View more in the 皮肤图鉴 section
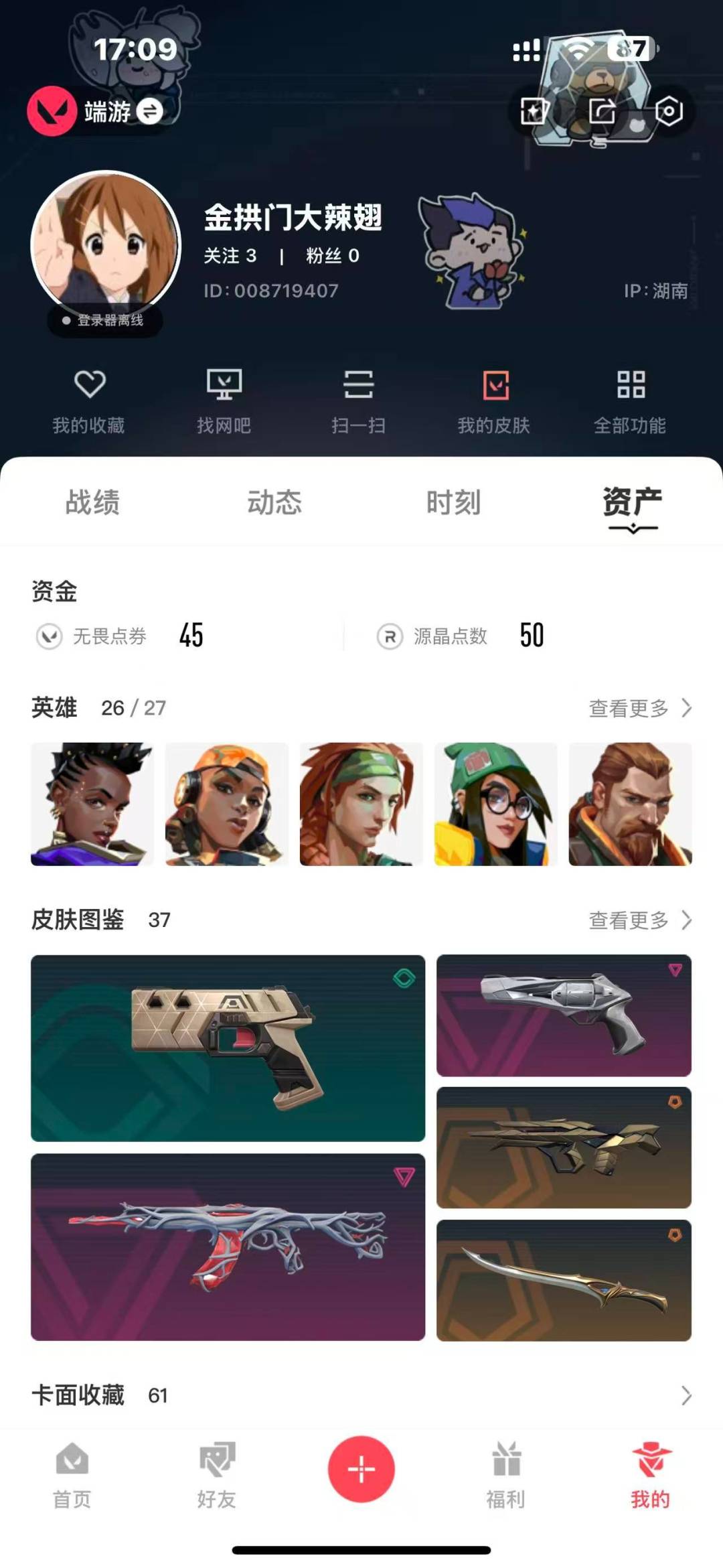723x1568 pixels. [x=640, y=920]
